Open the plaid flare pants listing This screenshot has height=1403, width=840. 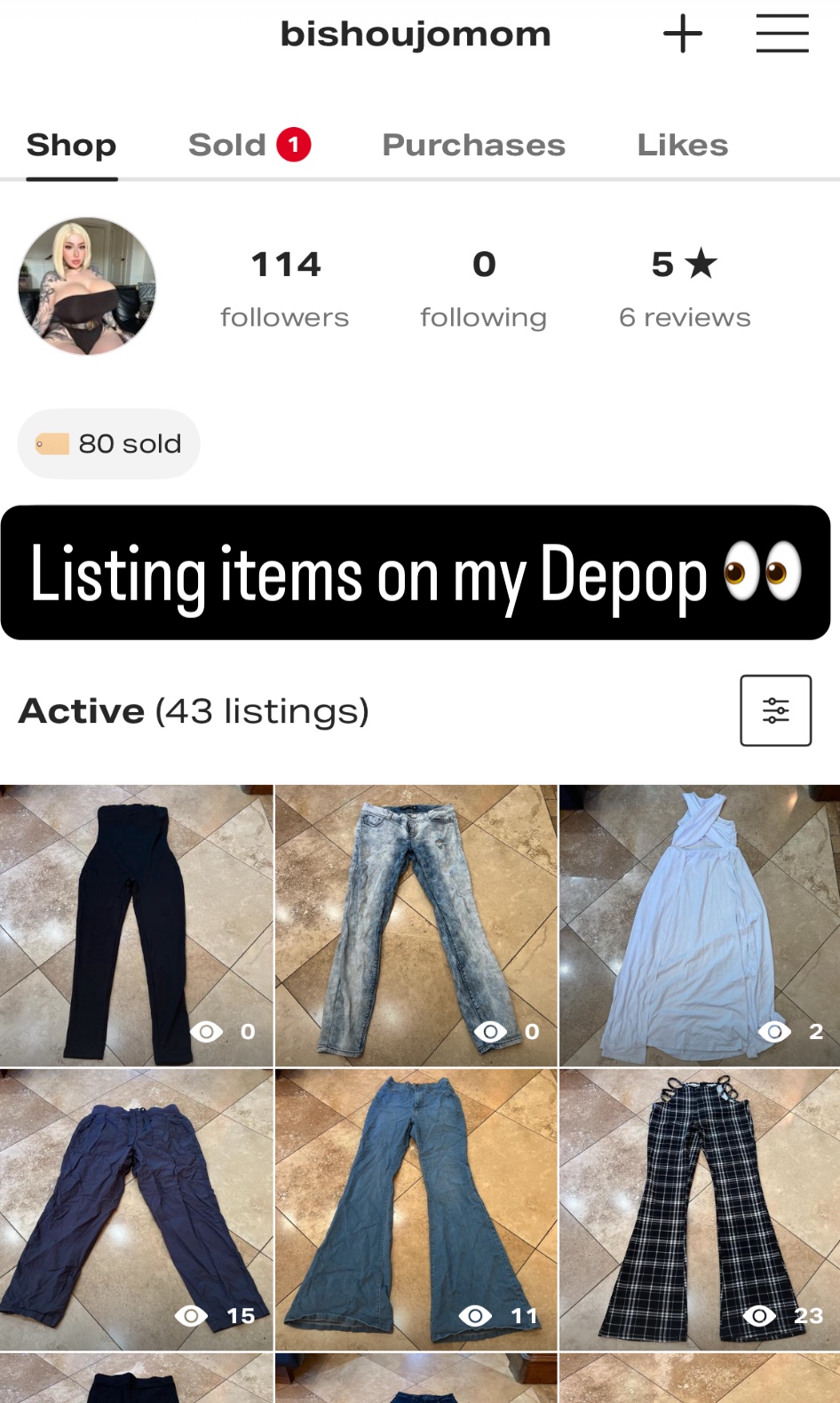click(x=700, y=1209)
